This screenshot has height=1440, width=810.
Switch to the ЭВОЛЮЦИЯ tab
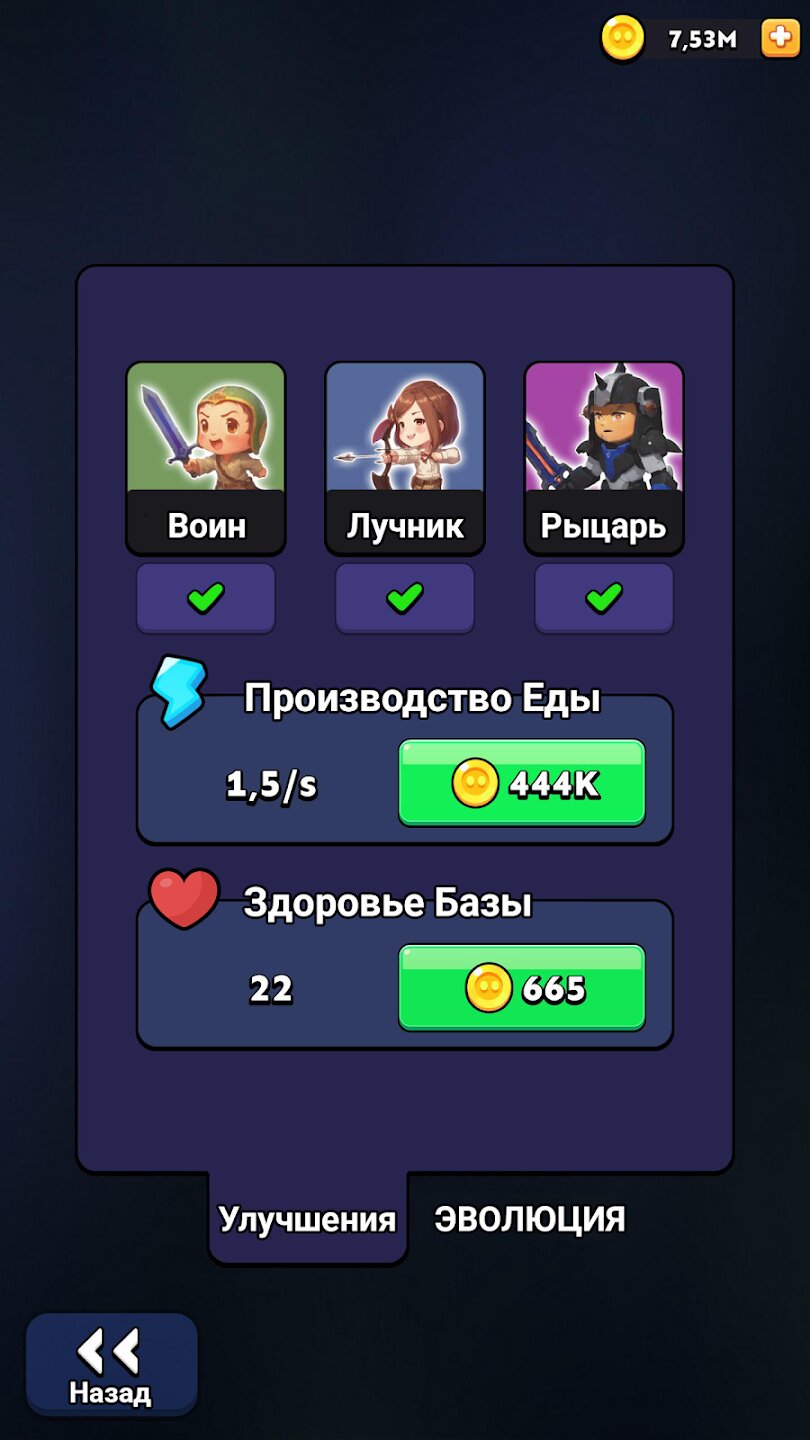pos(529,1219)
